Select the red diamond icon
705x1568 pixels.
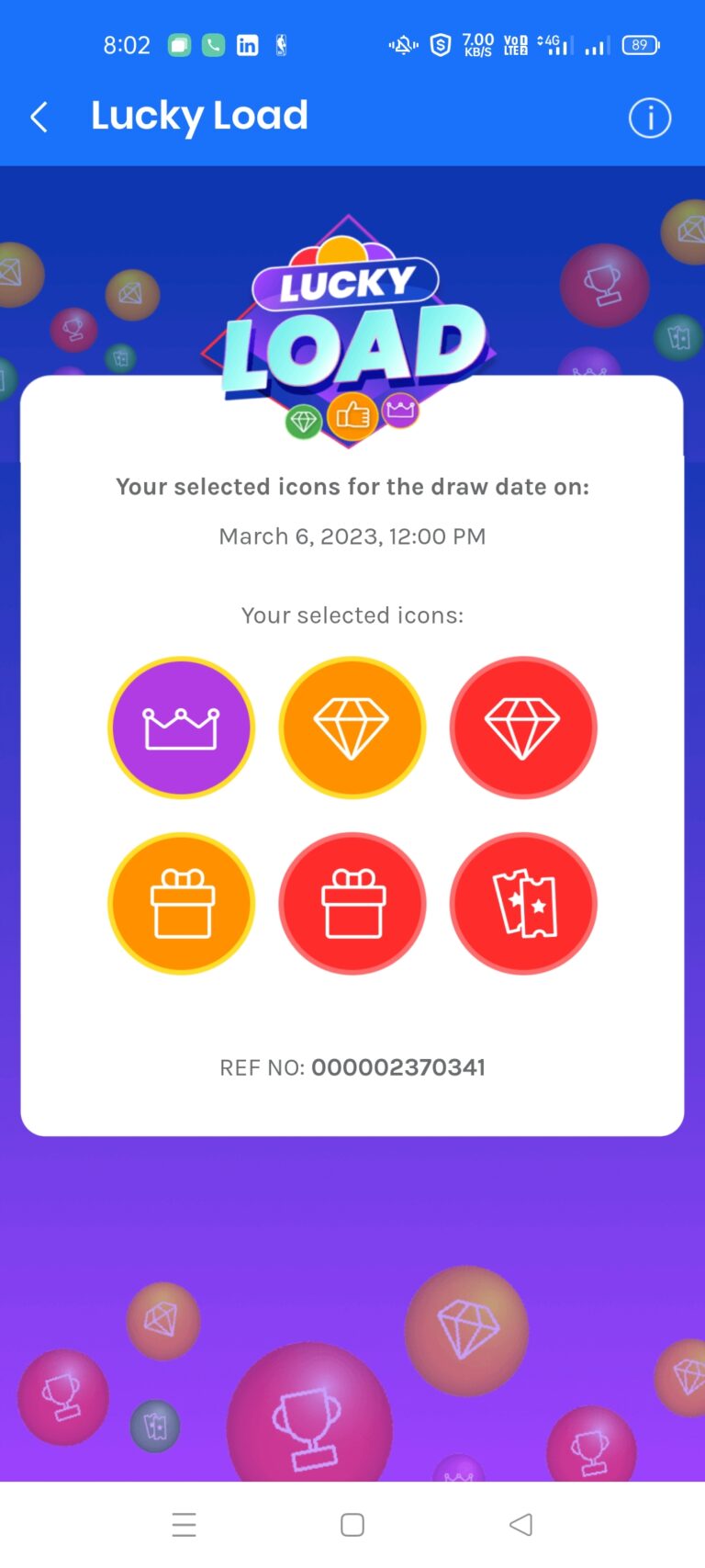point(523,727)
